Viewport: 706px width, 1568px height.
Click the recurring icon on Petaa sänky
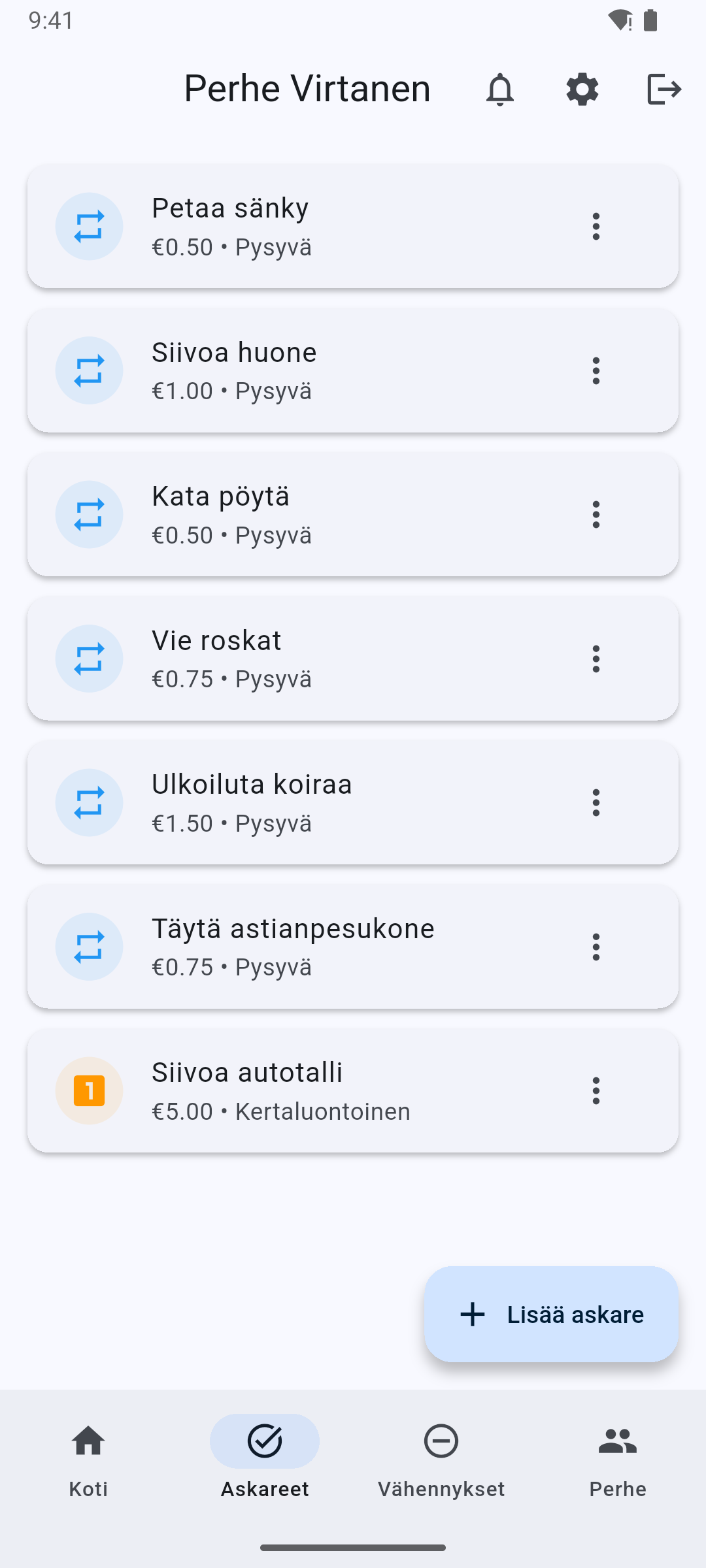pyautogui.click(x=89, y=227)
